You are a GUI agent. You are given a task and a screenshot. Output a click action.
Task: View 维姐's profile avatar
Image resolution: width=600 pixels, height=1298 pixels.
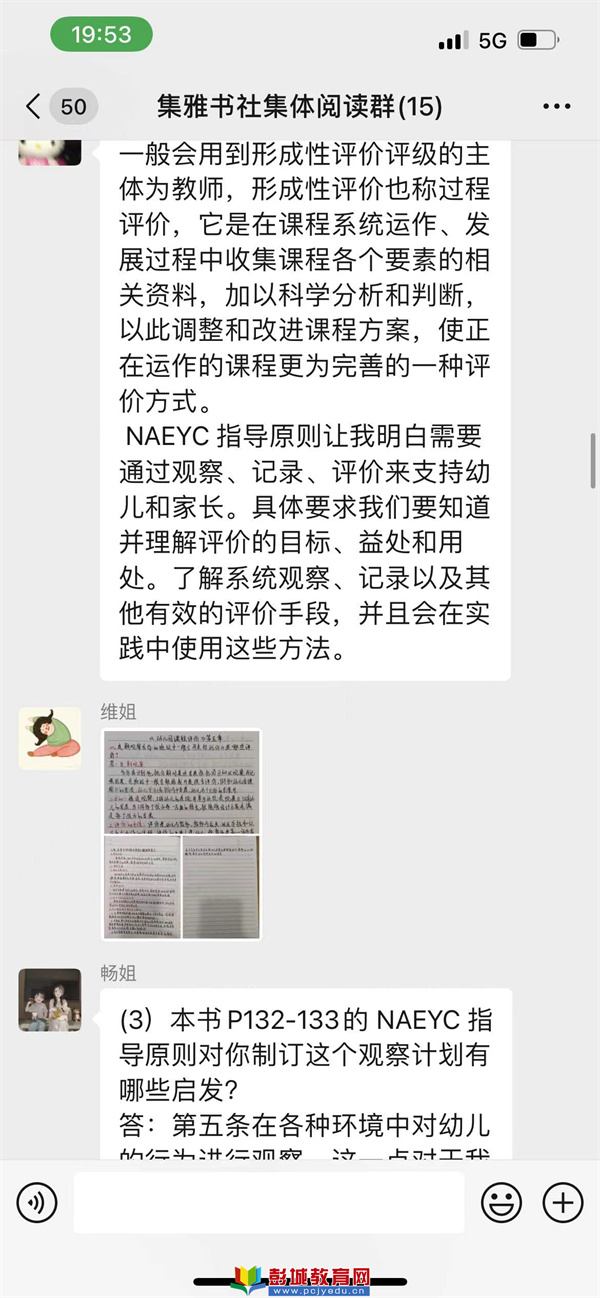[50, 739]
